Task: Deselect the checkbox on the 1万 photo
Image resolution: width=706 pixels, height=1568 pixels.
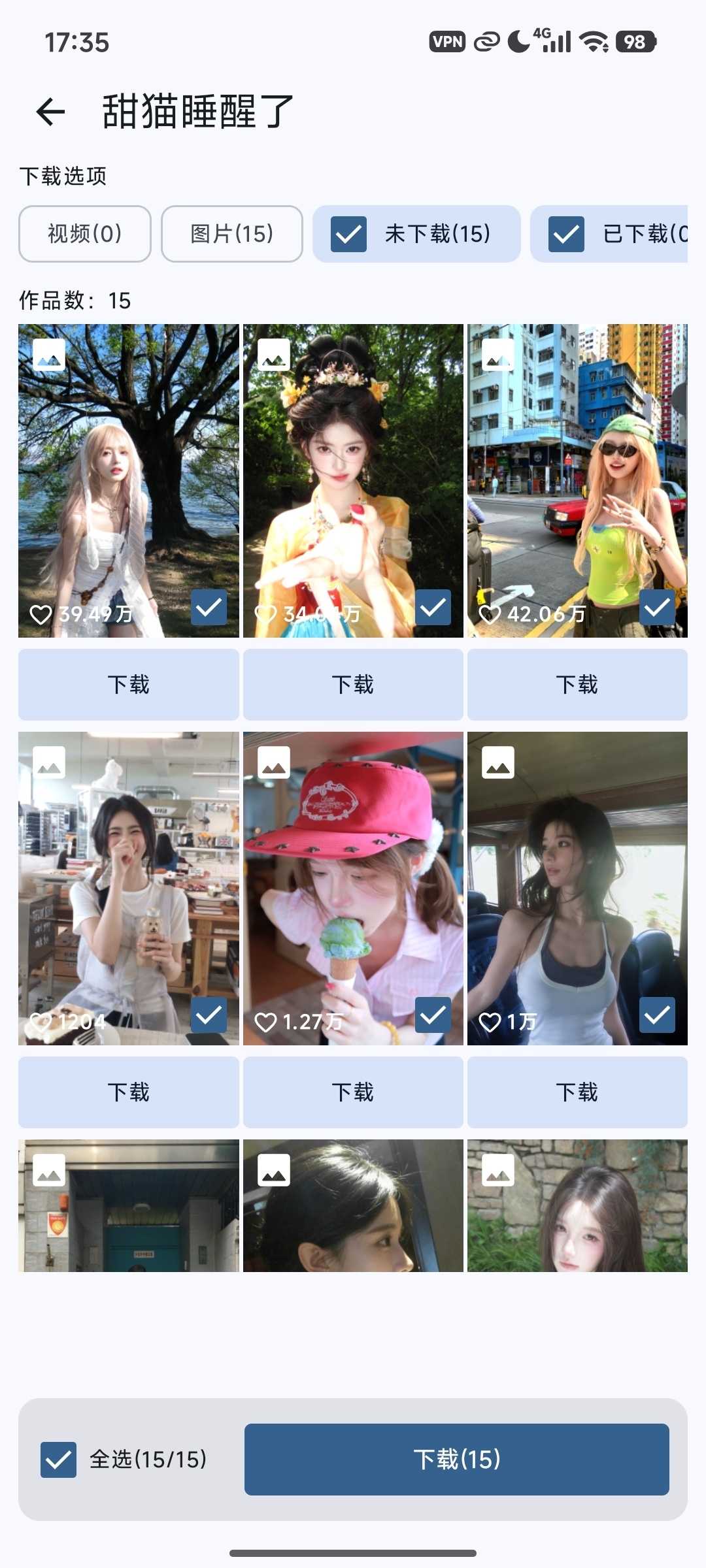Action: point(657,1015)
